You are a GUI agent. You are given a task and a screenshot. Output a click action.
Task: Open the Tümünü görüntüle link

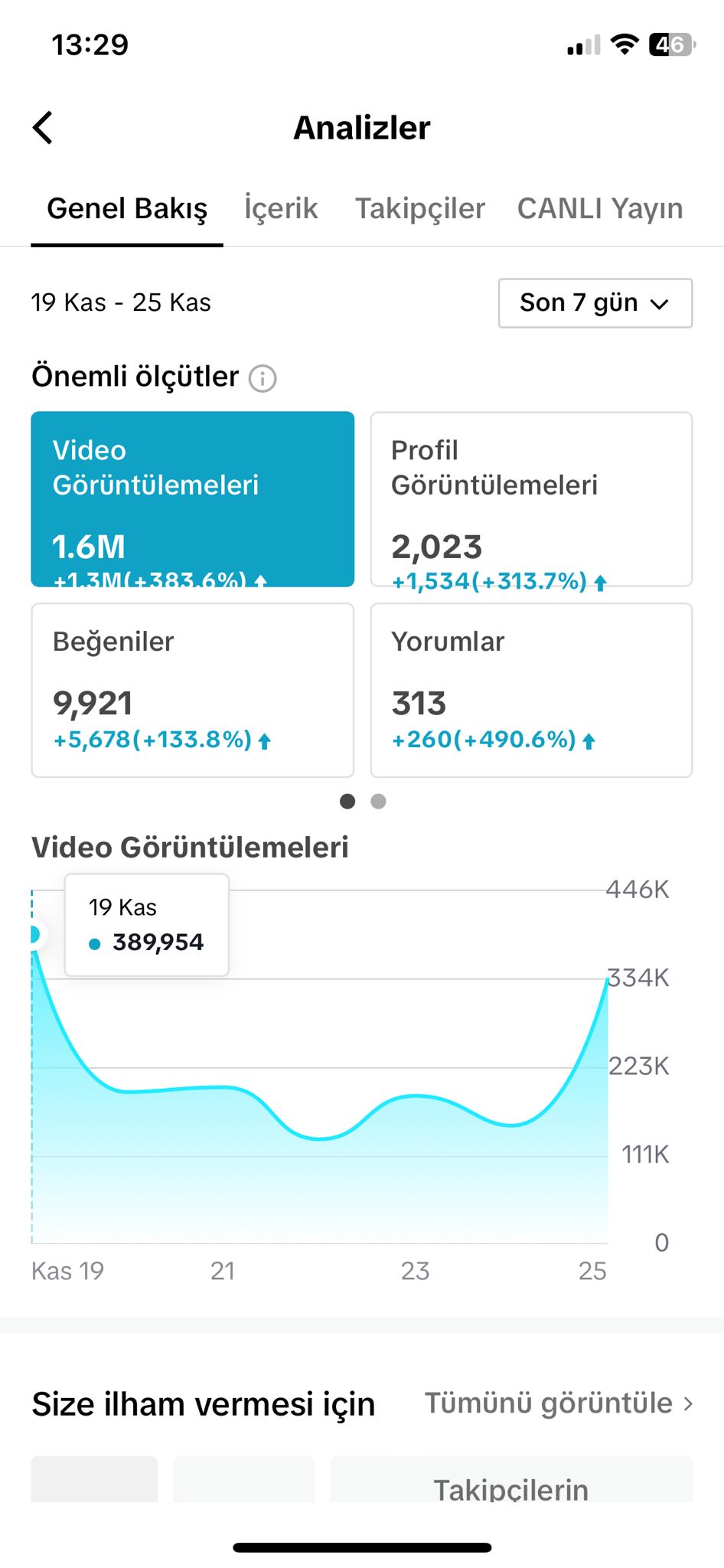(559, 1403)
